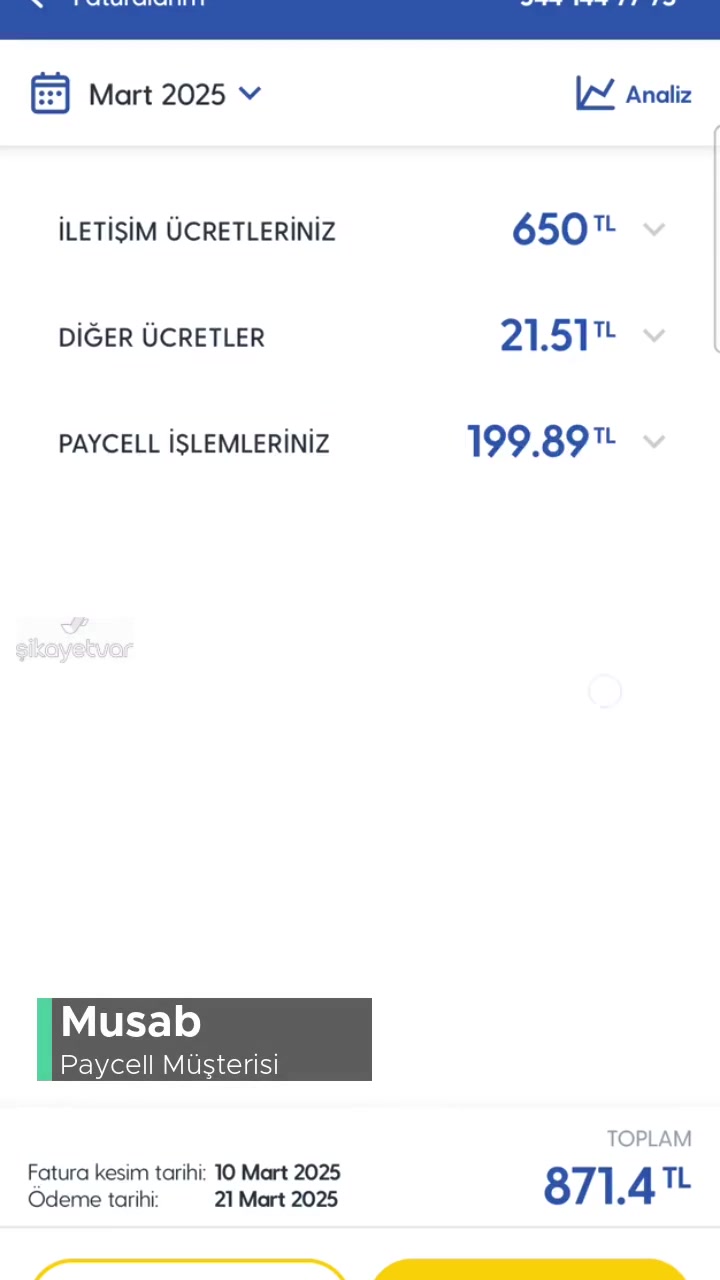Expand the Paycell İşlemleriniz charges
Viewport: 720px width, 1280px height.
pyautogui.click(x=654, y=441)
